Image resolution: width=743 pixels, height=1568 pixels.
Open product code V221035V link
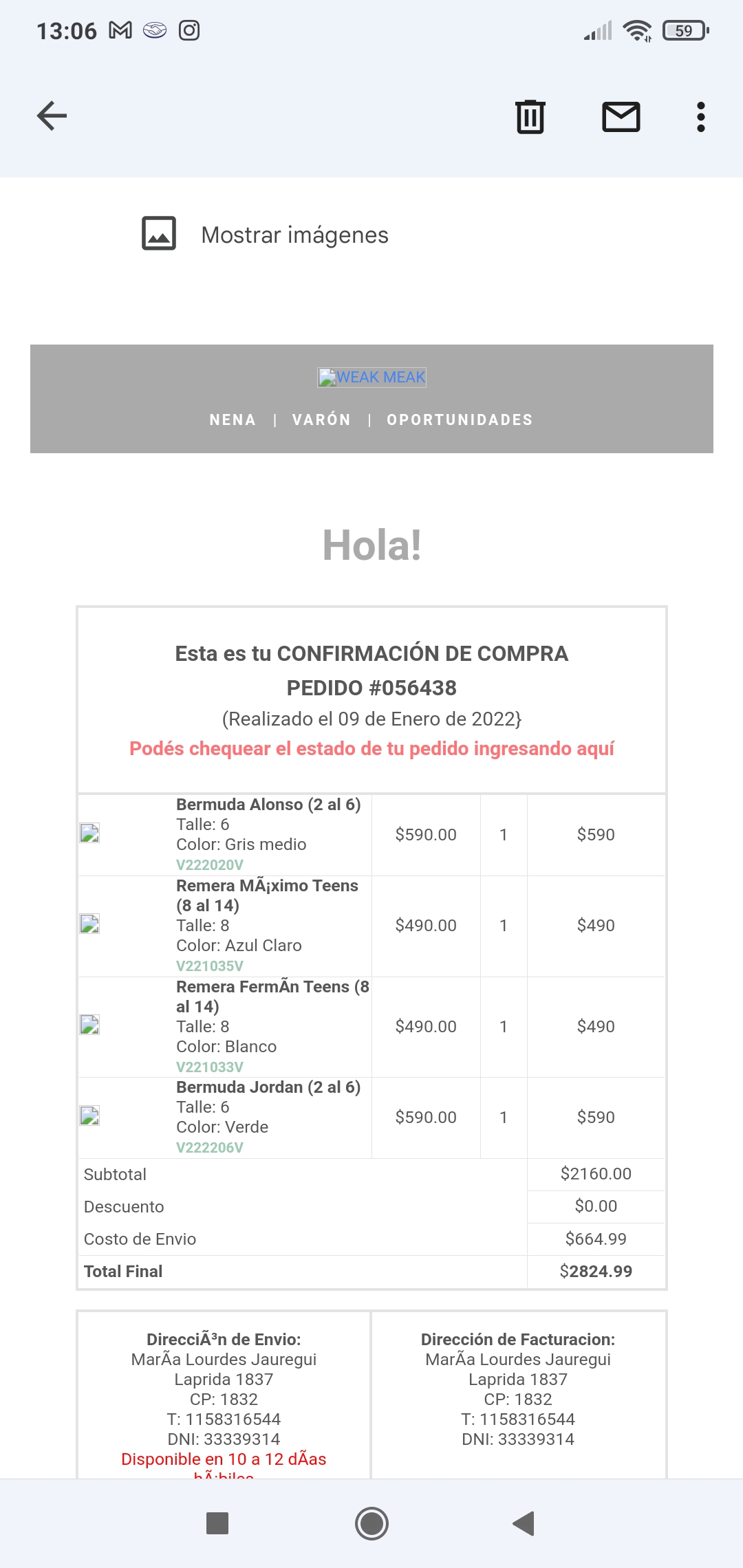coord(210,966)
